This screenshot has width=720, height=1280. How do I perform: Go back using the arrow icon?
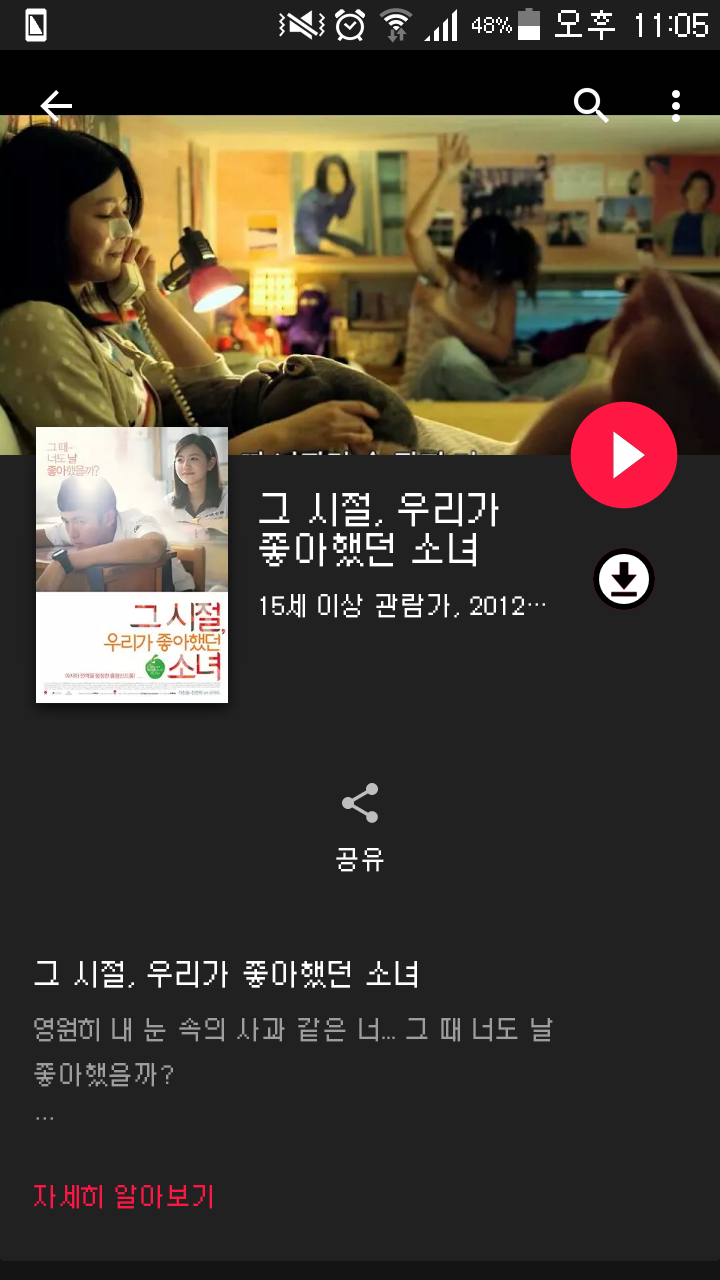pyautogui.click(x=56, y=105)
